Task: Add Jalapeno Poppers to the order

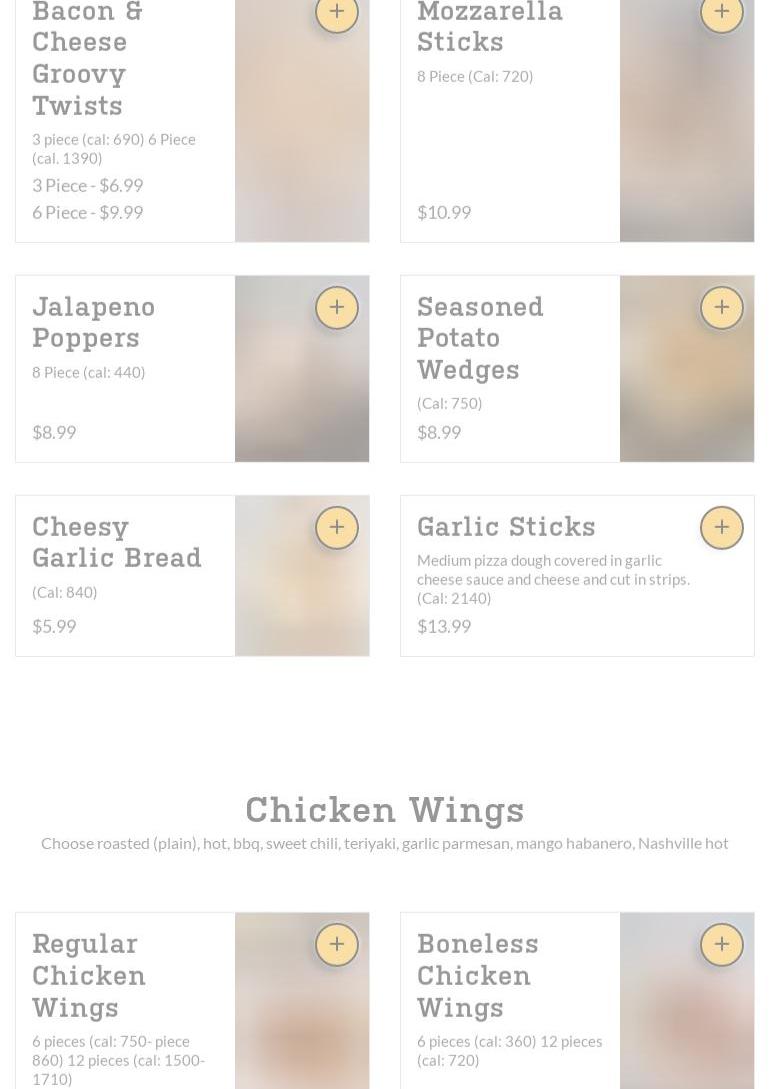Action: coord(337,308)
